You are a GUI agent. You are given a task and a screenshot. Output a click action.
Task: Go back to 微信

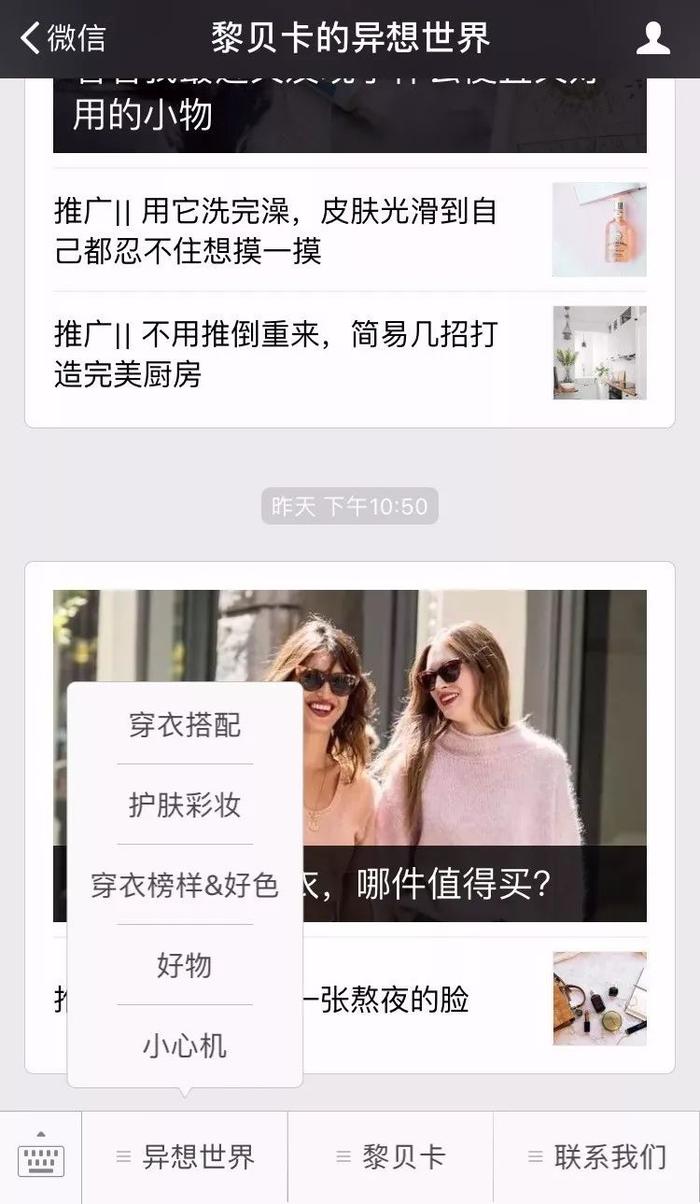(62, 38)
